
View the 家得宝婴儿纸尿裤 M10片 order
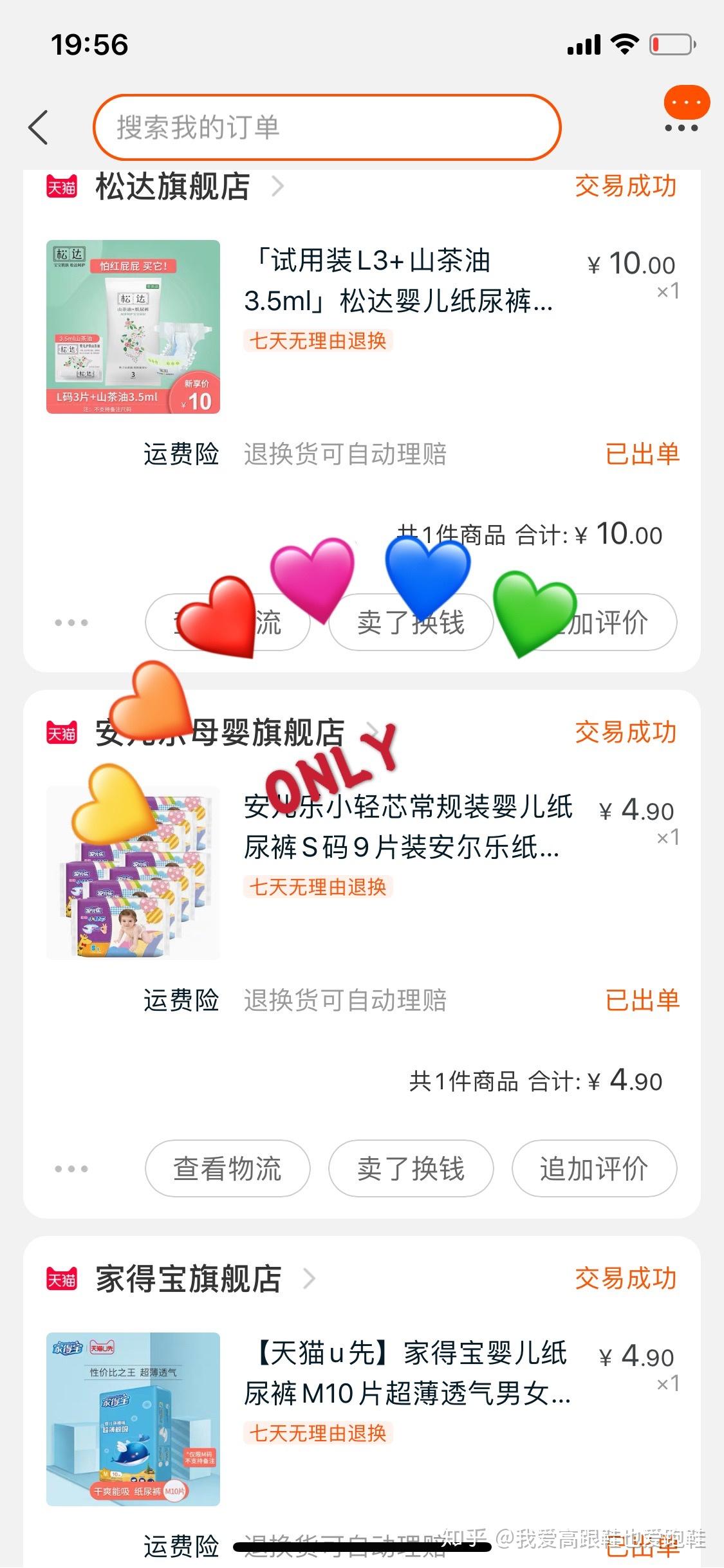(x=407, y=1374)
